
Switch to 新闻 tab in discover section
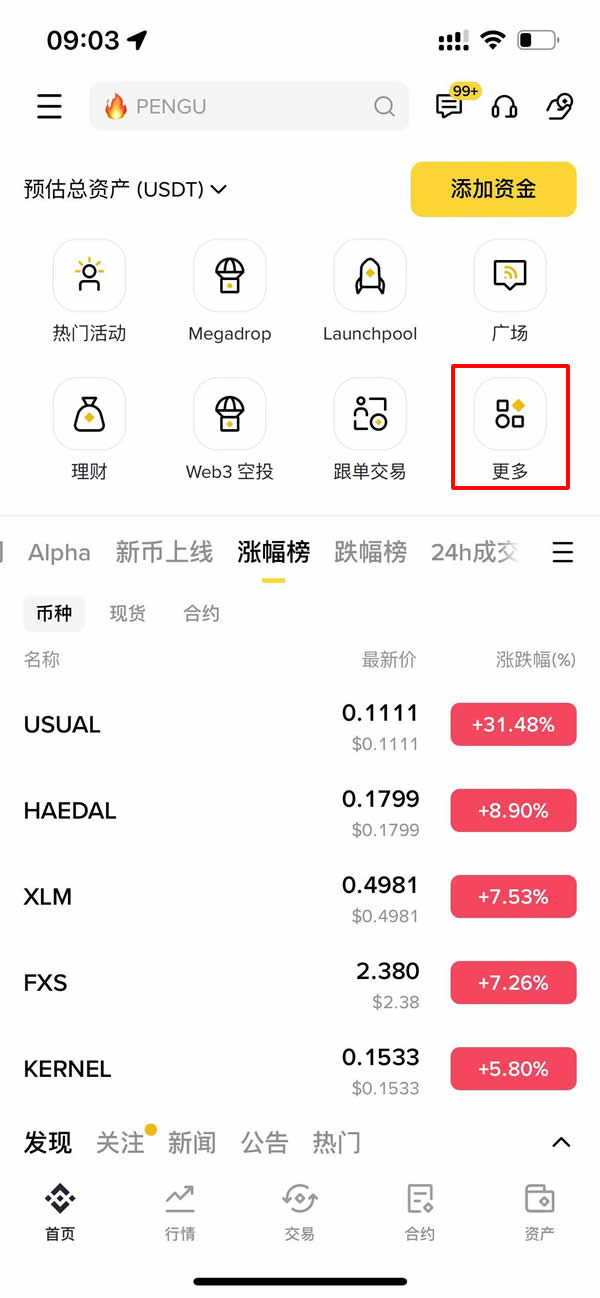pos(191,1142)
